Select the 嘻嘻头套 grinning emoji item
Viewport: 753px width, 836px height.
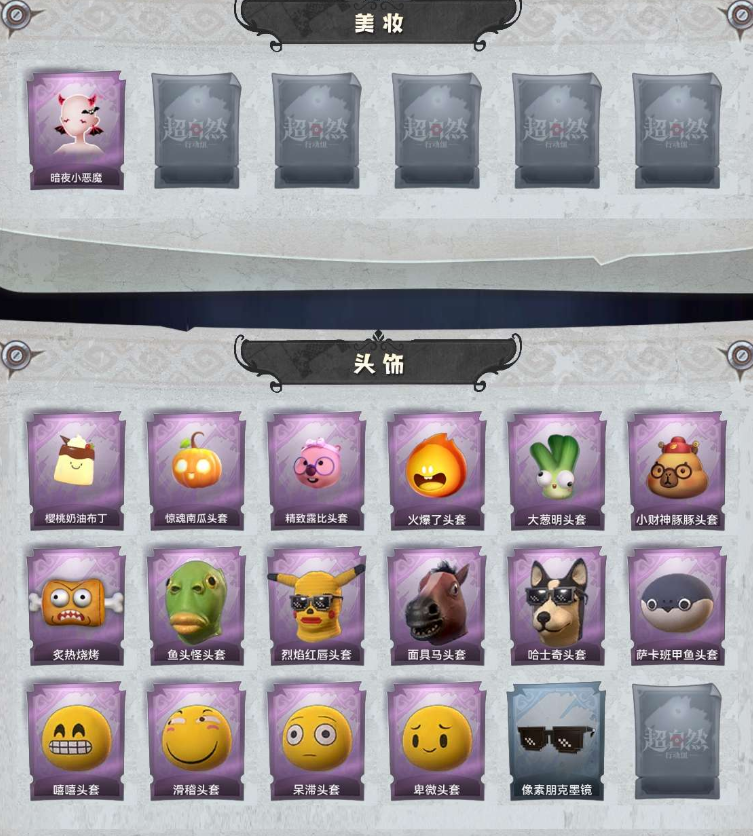(75, 739)
